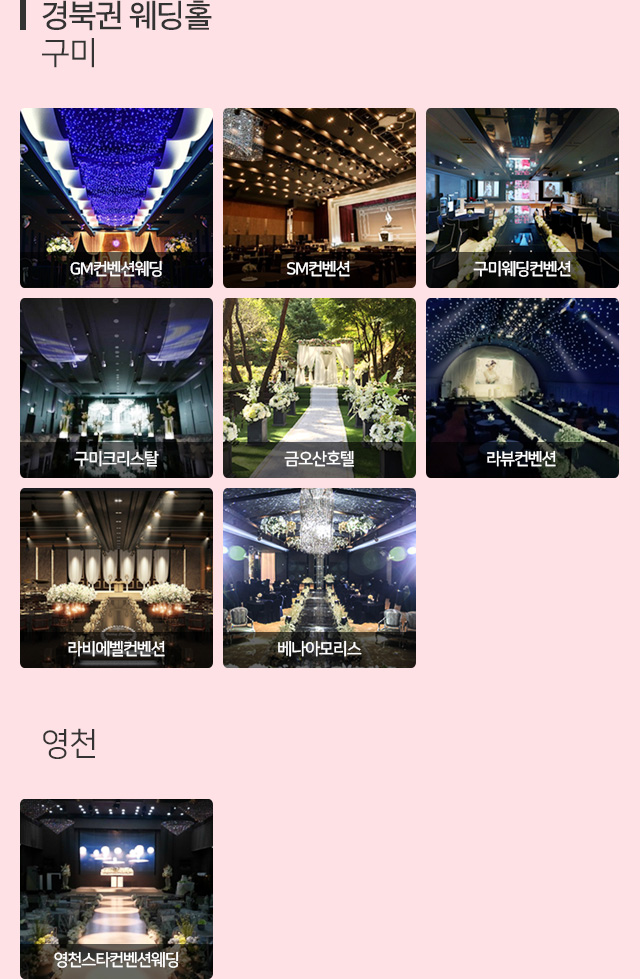Open the 라뷰컨벤션 hall tile
The image size is (640, 979).
522,388
